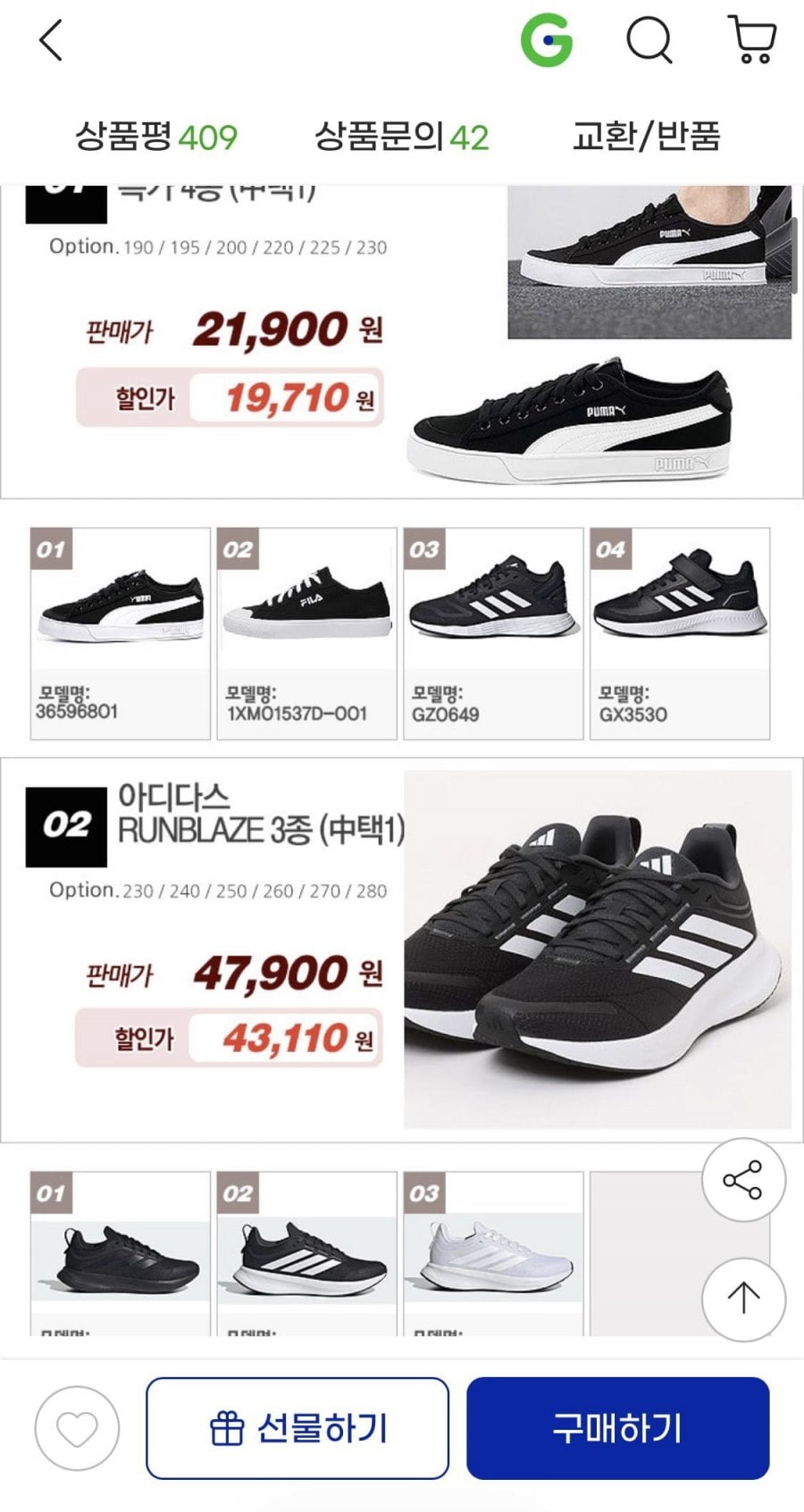Image resolution: width=804 pixels, height=1512 pixels.
Task: Switch to the 상품문의 tab
Action: [x=401, y=137]
